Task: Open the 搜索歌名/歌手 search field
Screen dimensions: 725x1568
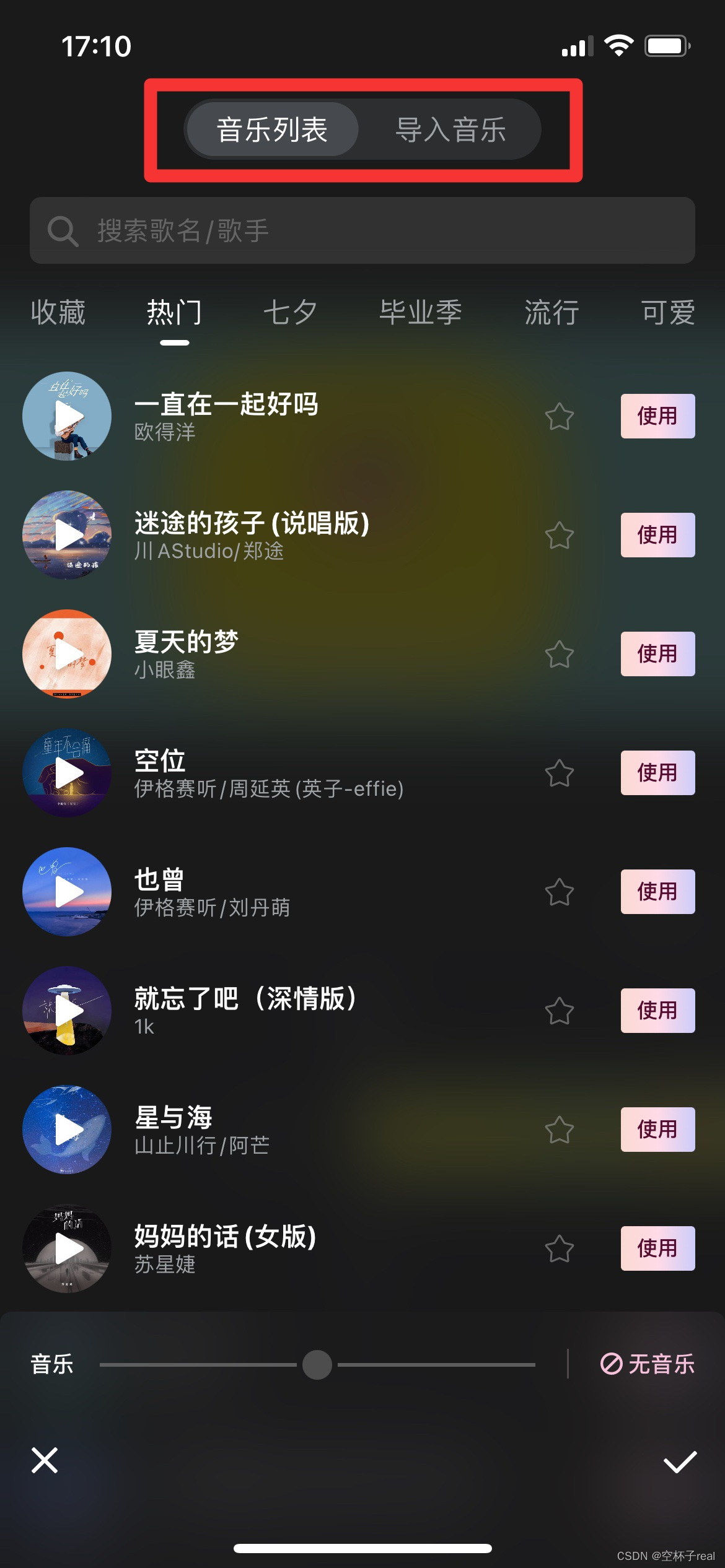Action: [362, 231]
